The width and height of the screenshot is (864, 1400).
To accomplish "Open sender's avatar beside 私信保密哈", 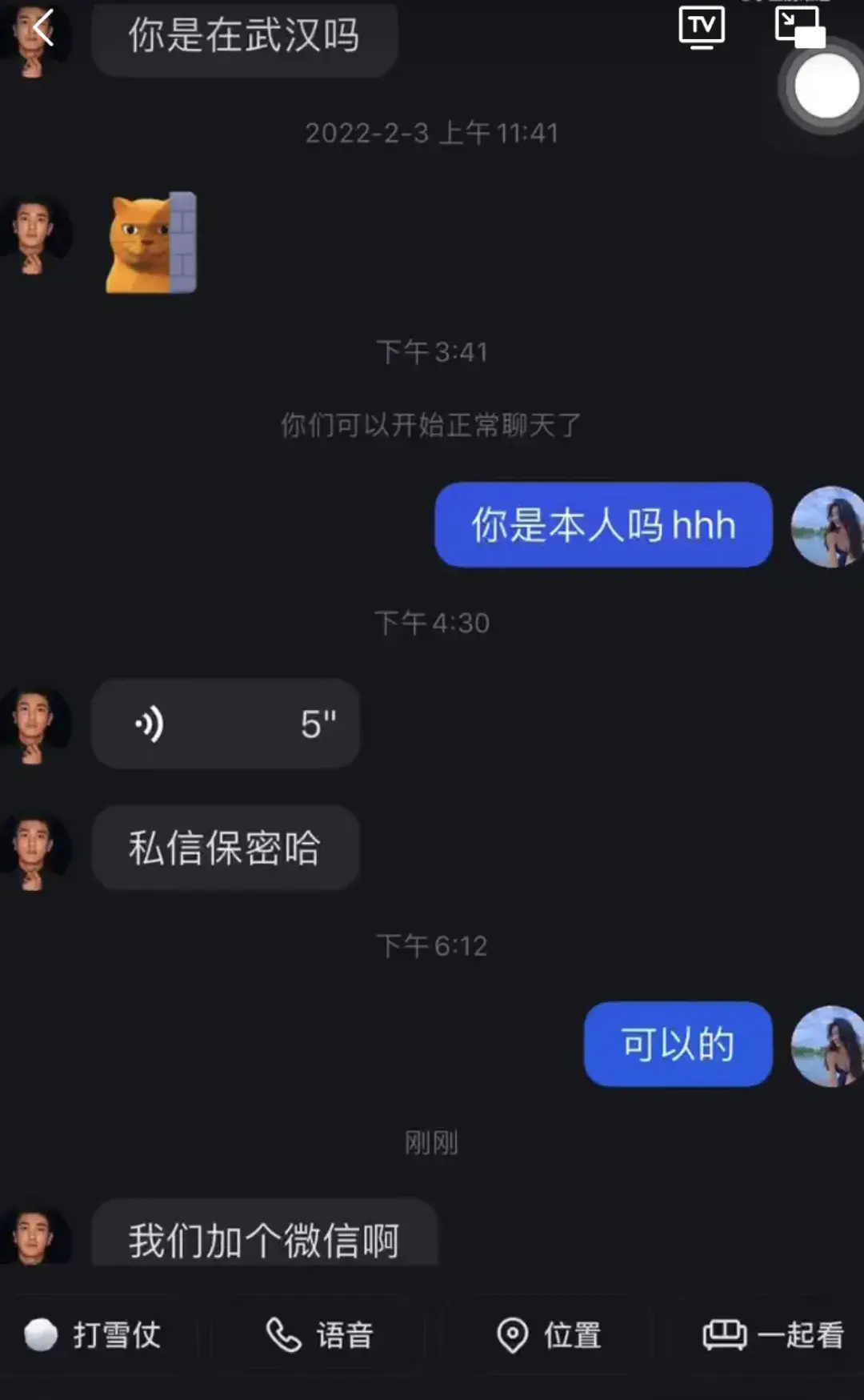I will [x=34, y=850].
